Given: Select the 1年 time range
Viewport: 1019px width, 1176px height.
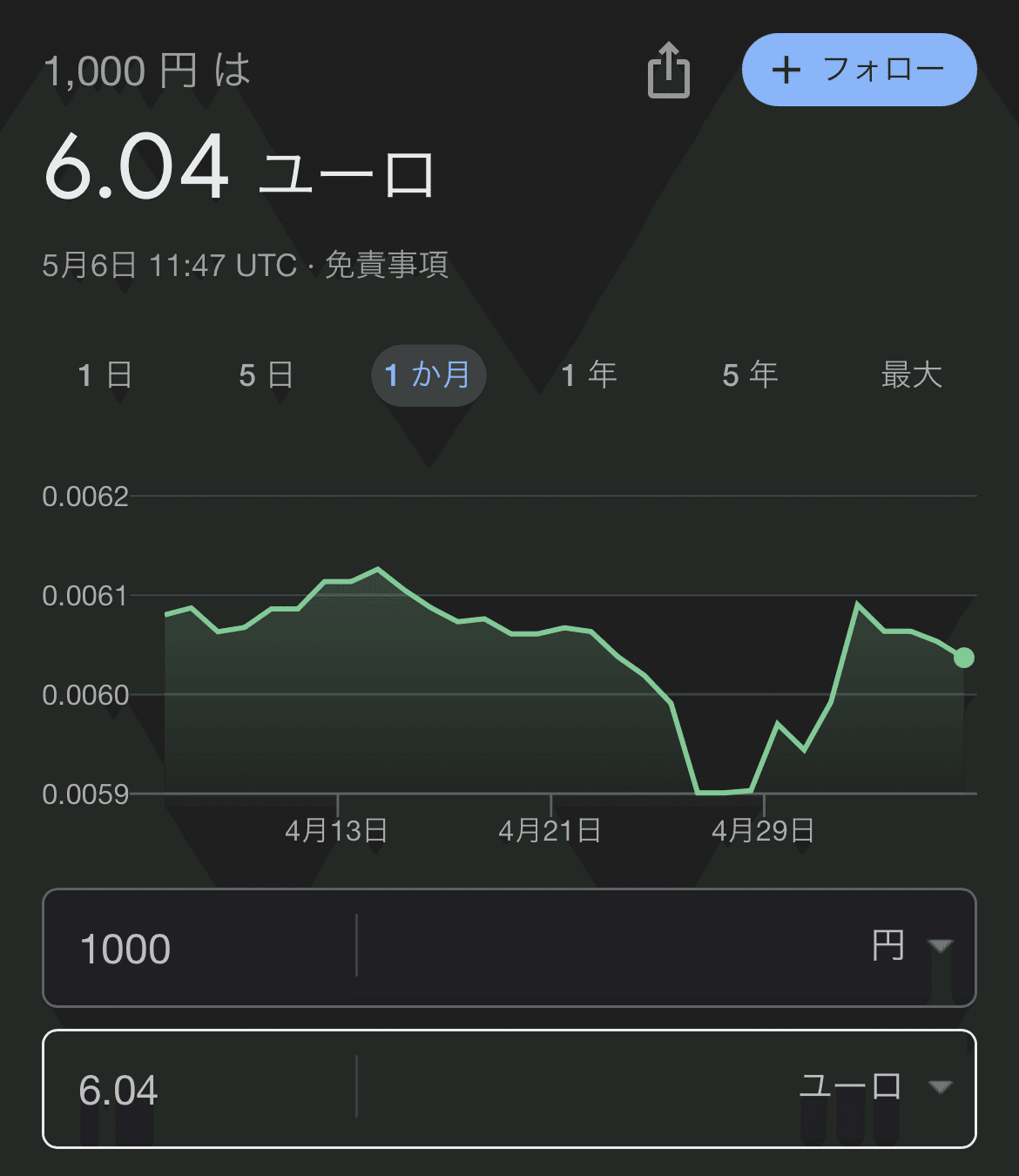Looking at the screenshot, I should tap(588, 375).
